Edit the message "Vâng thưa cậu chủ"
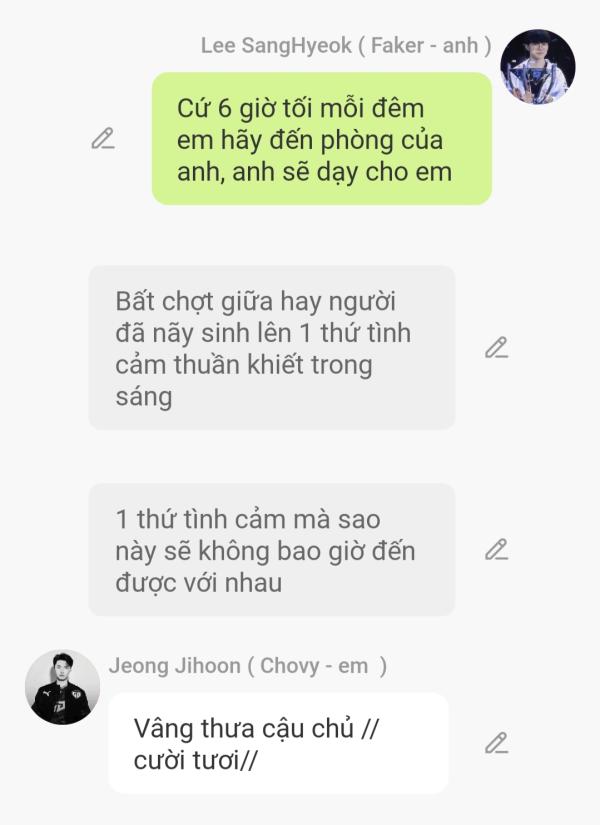The image size is (600, 825). [496, 743]
